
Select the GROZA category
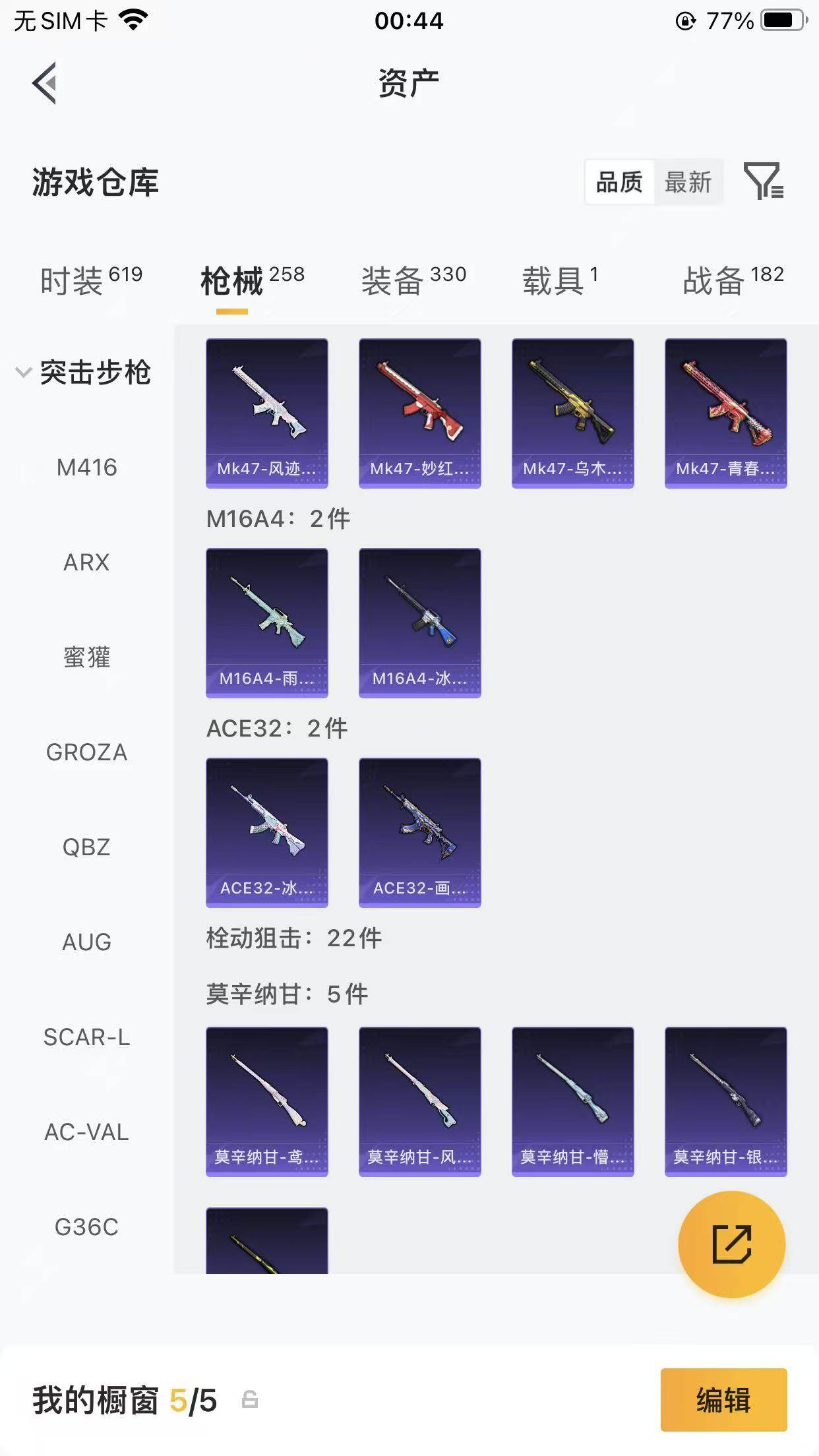pyautogui.click(x=85, y=752)
